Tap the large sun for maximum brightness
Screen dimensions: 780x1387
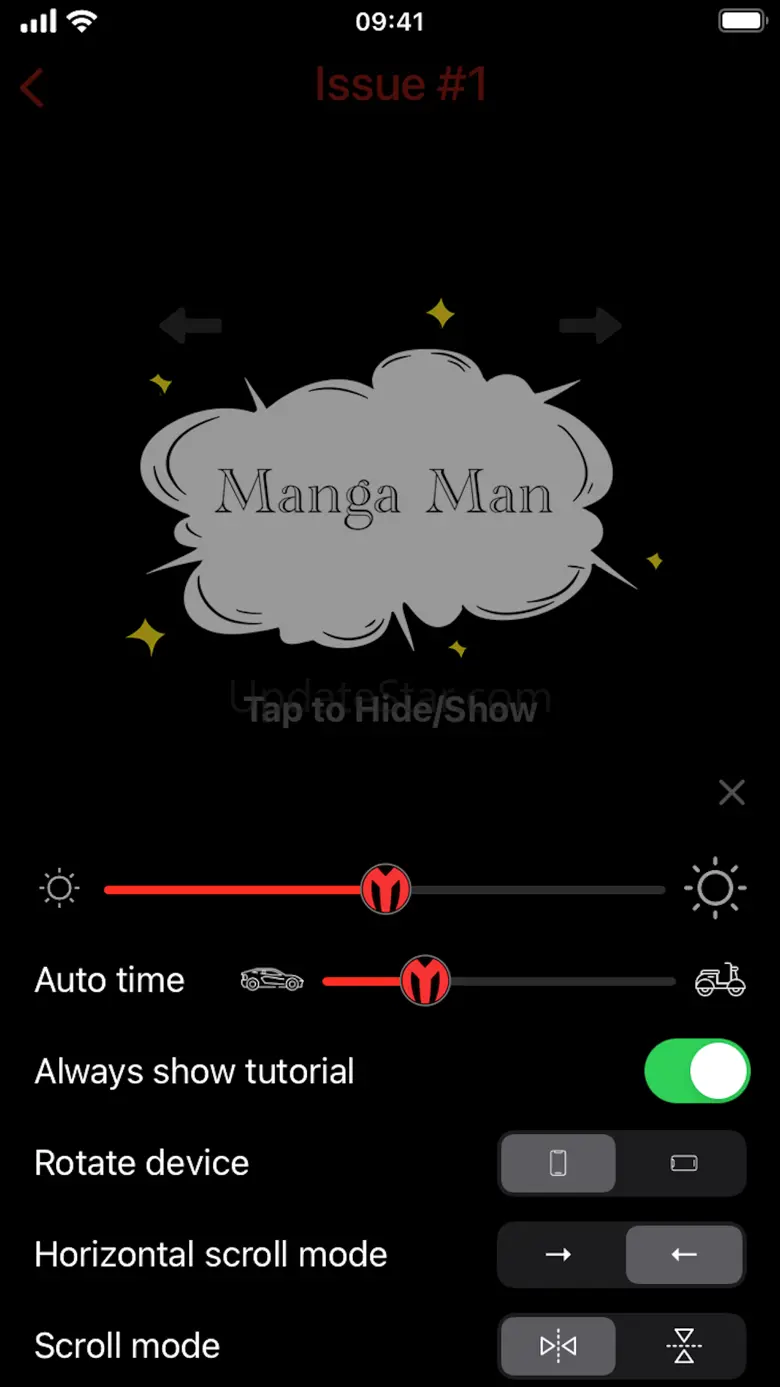click(x=715, y=889)
